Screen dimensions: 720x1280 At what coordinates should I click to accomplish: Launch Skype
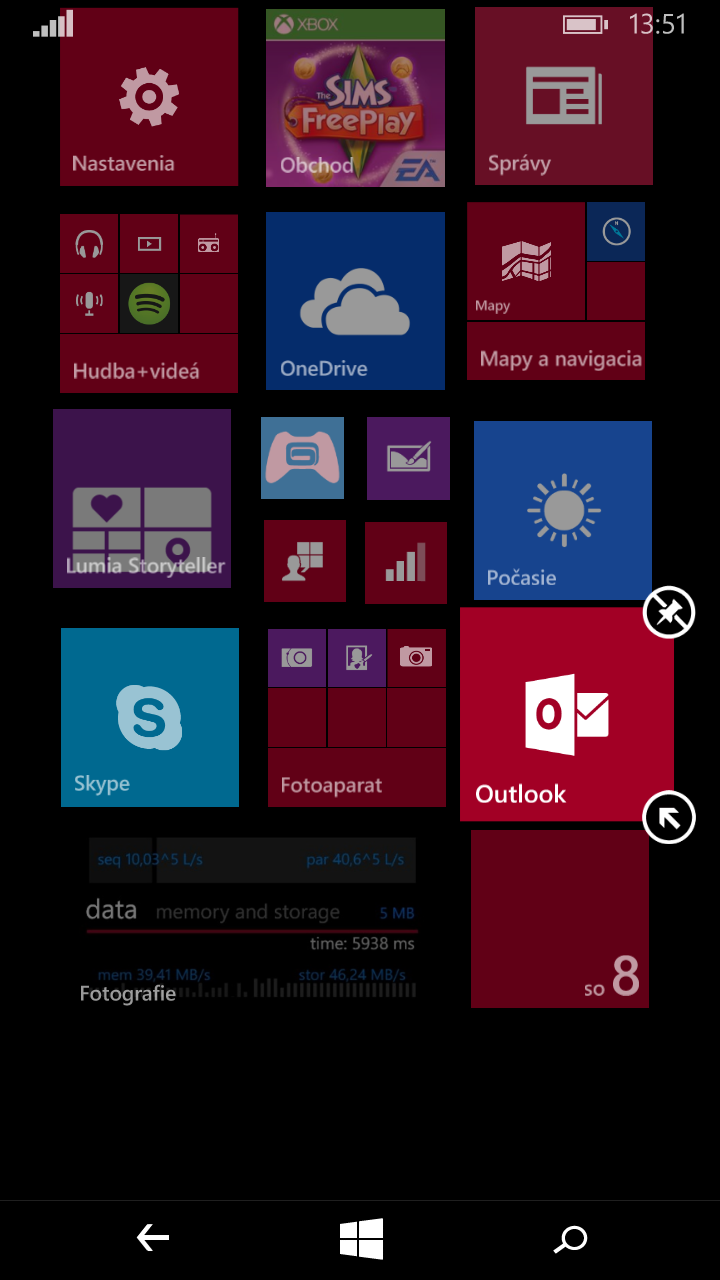pos(150,717)
